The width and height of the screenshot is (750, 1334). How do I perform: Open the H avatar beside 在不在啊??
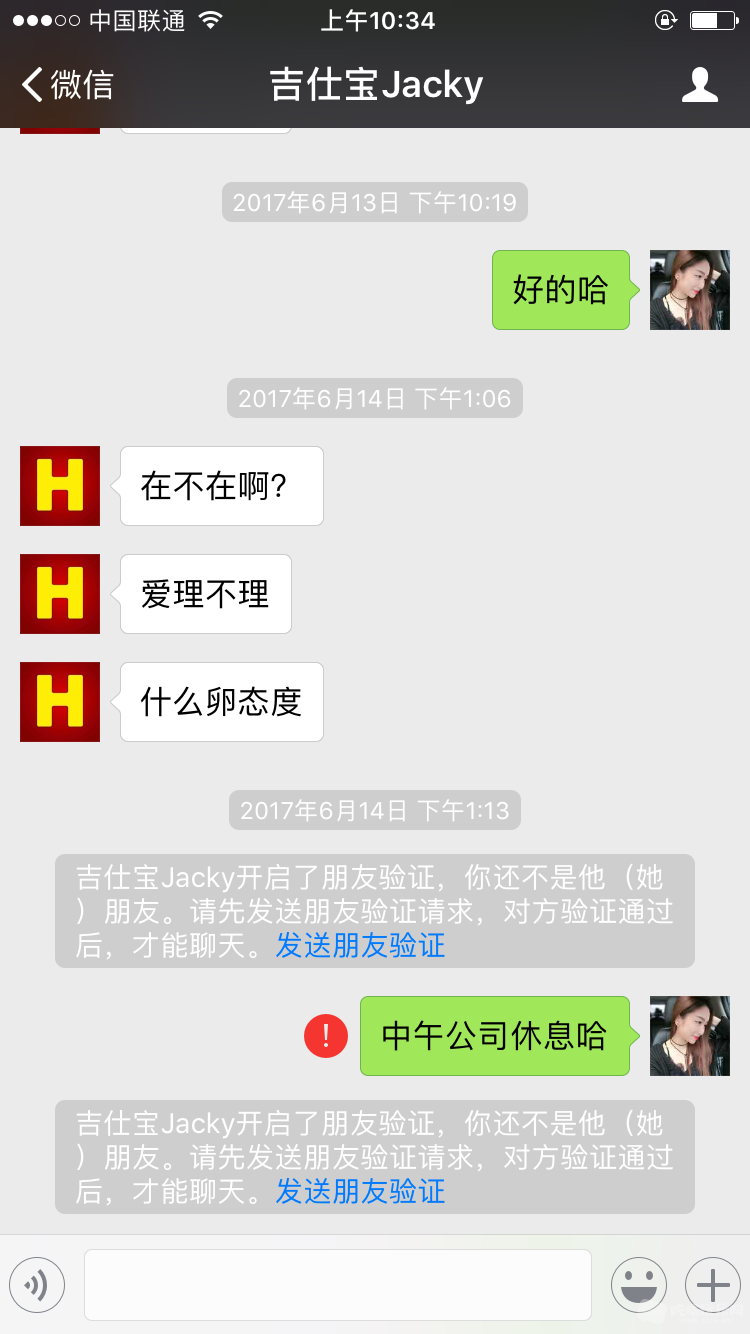click(60, 486)
